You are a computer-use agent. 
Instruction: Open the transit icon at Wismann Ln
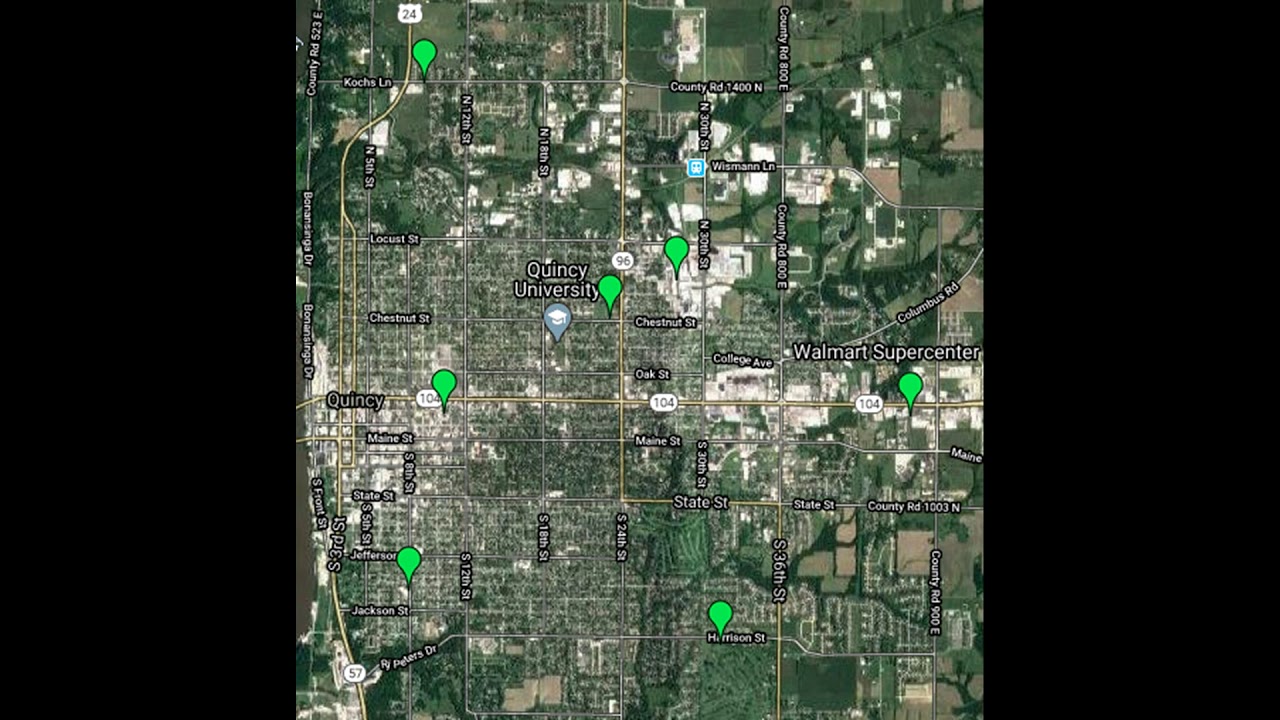pos(696,167)
